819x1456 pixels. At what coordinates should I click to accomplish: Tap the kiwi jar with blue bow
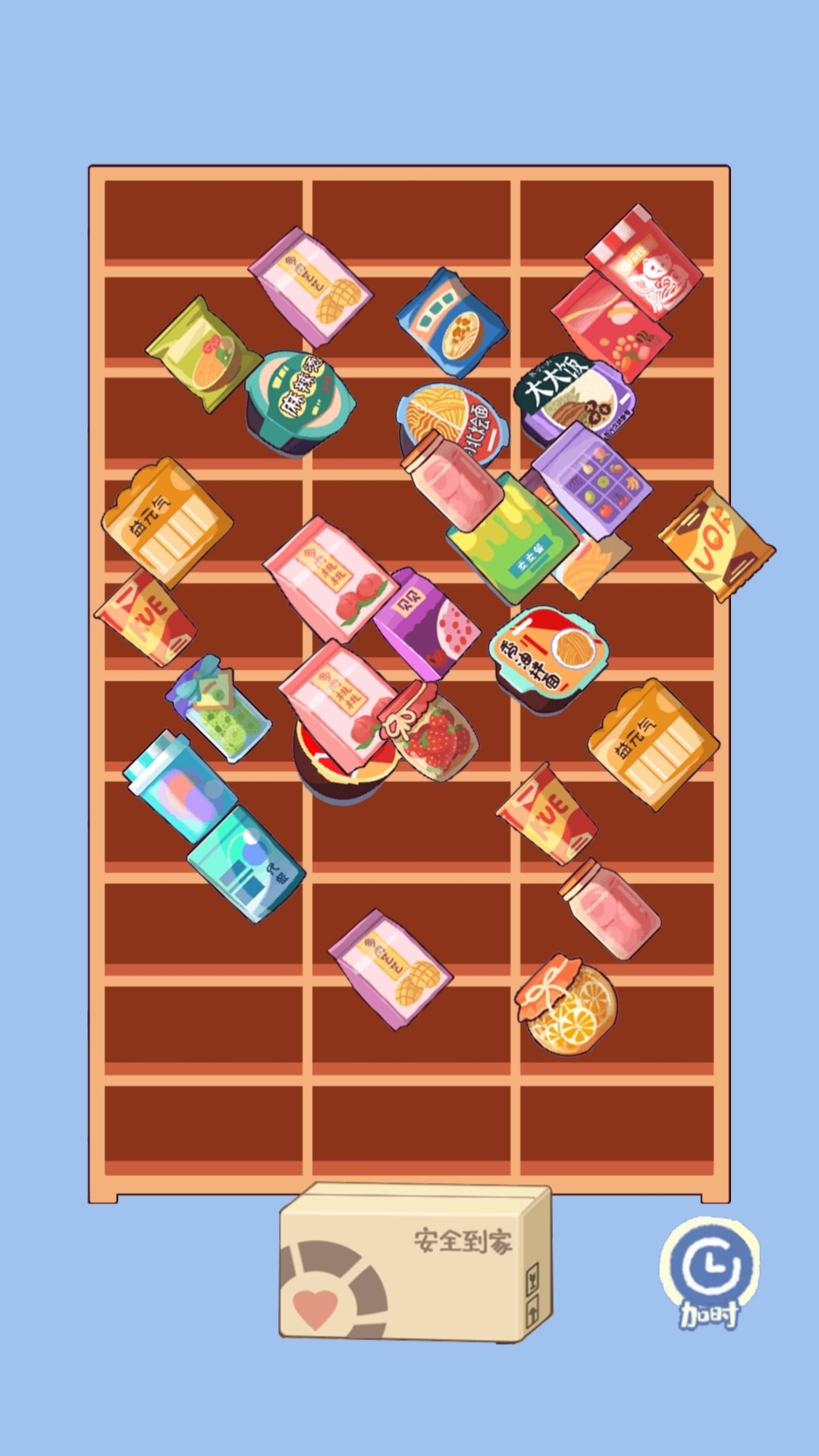pos(220,709)
